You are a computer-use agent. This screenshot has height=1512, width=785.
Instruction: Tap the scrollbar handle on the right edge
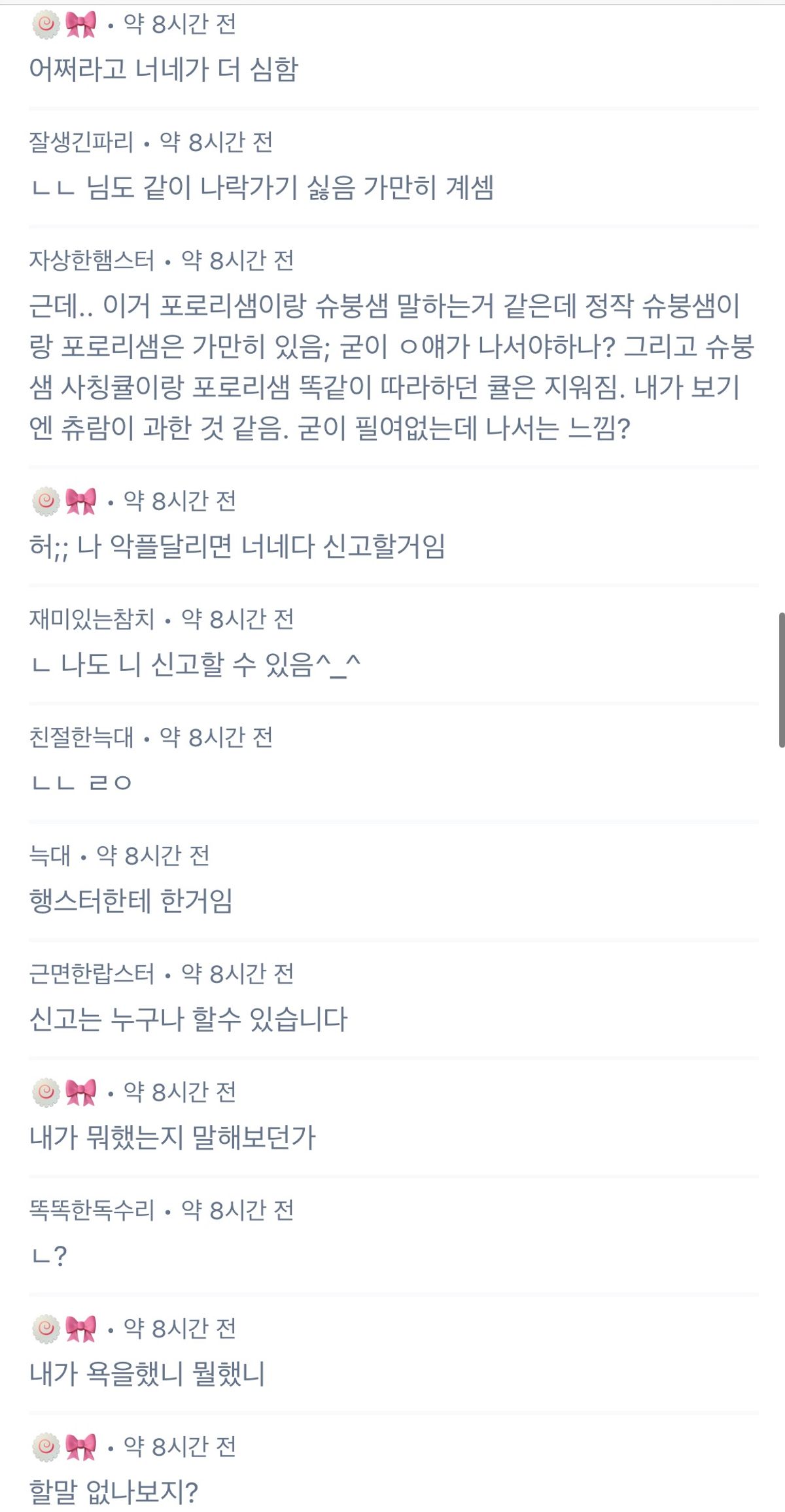tap(781, 680)
